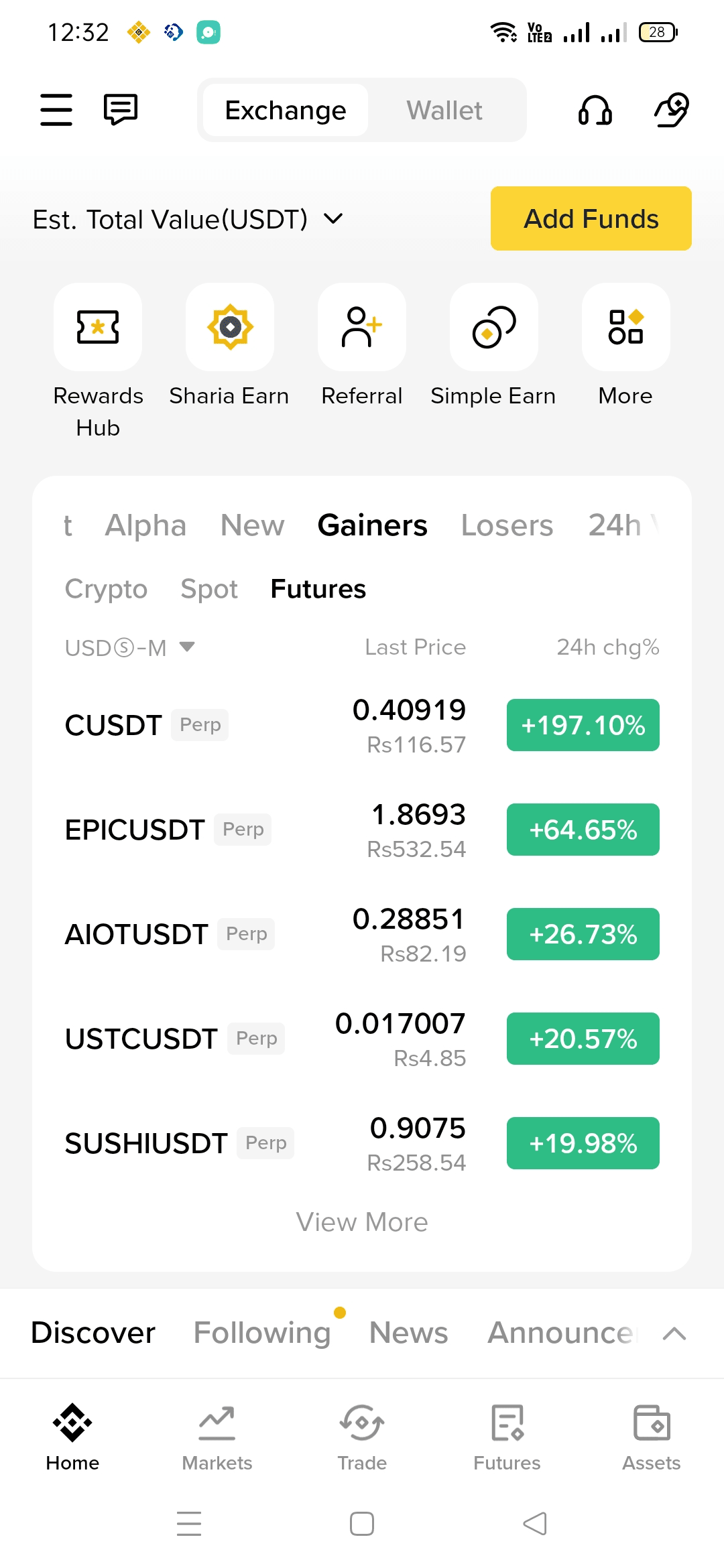Screen dimensions: 724x1568
Task: Open the hamburger side menu
Action: point(56,110)
